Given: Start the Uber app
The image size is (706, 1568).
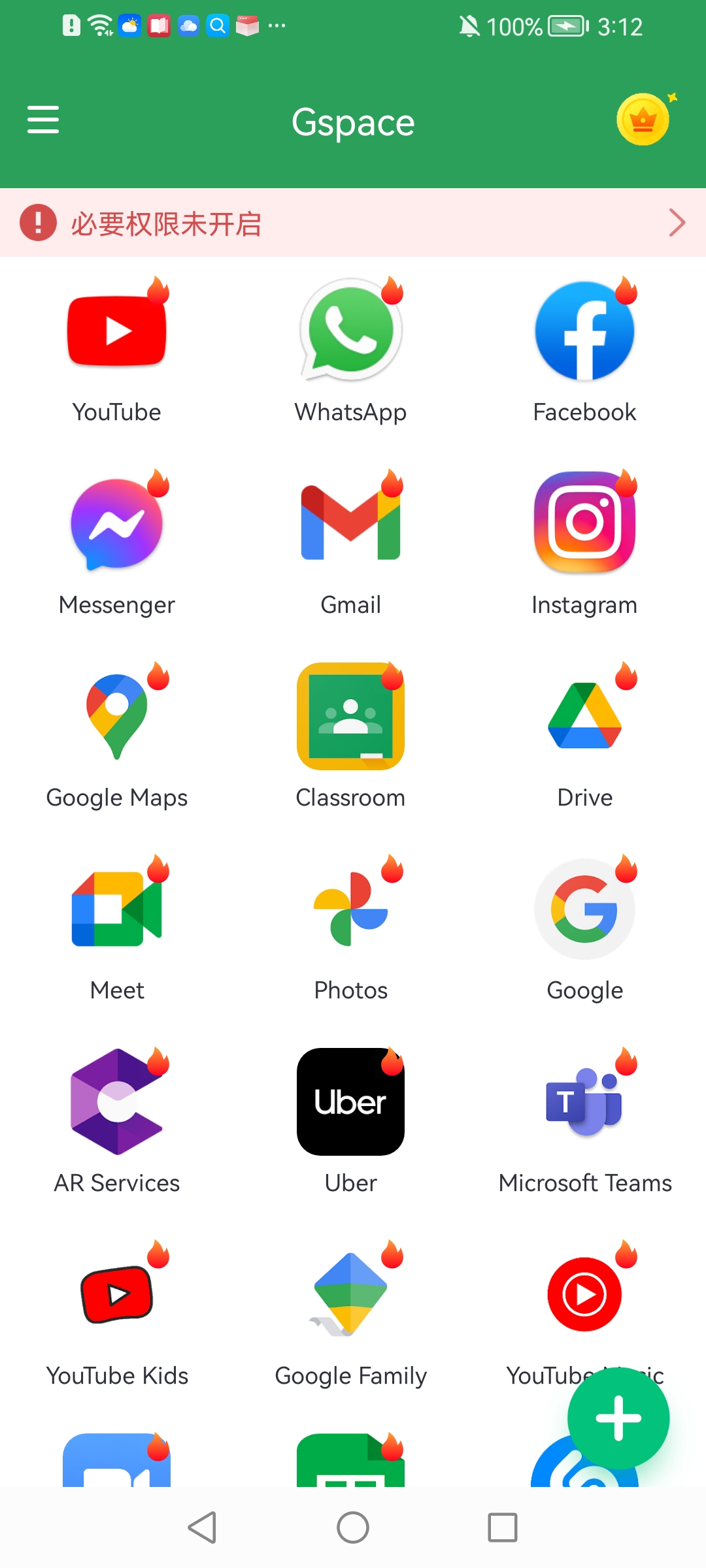Looking at the screenshot, I should 350,1101.
